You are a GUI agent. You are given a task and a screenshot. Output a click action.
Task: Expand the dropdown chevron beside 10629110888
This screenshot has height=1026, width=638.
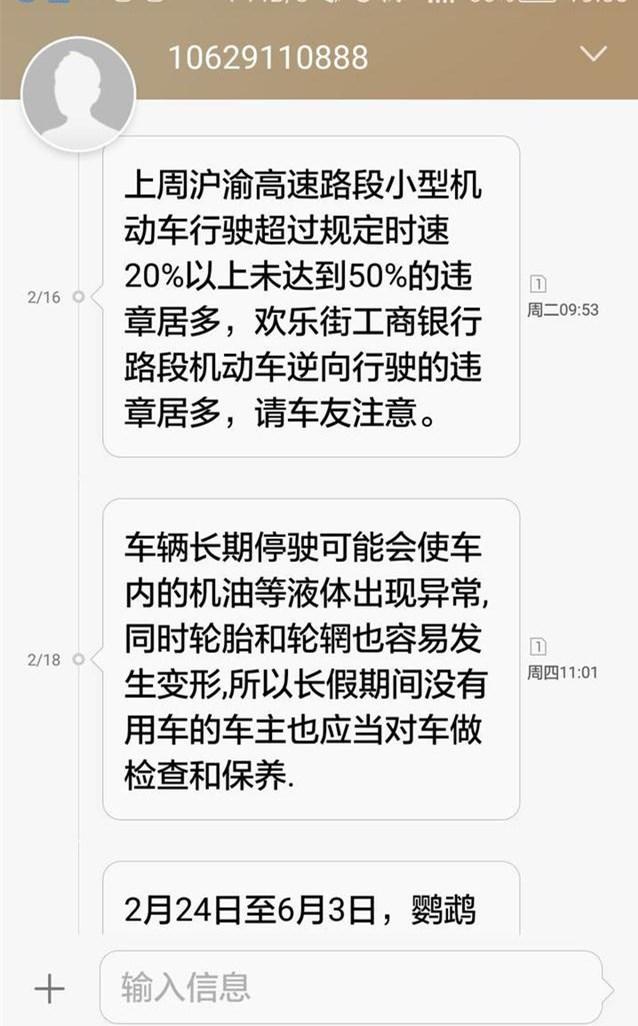pyautogui.click(x=593, y=54)
